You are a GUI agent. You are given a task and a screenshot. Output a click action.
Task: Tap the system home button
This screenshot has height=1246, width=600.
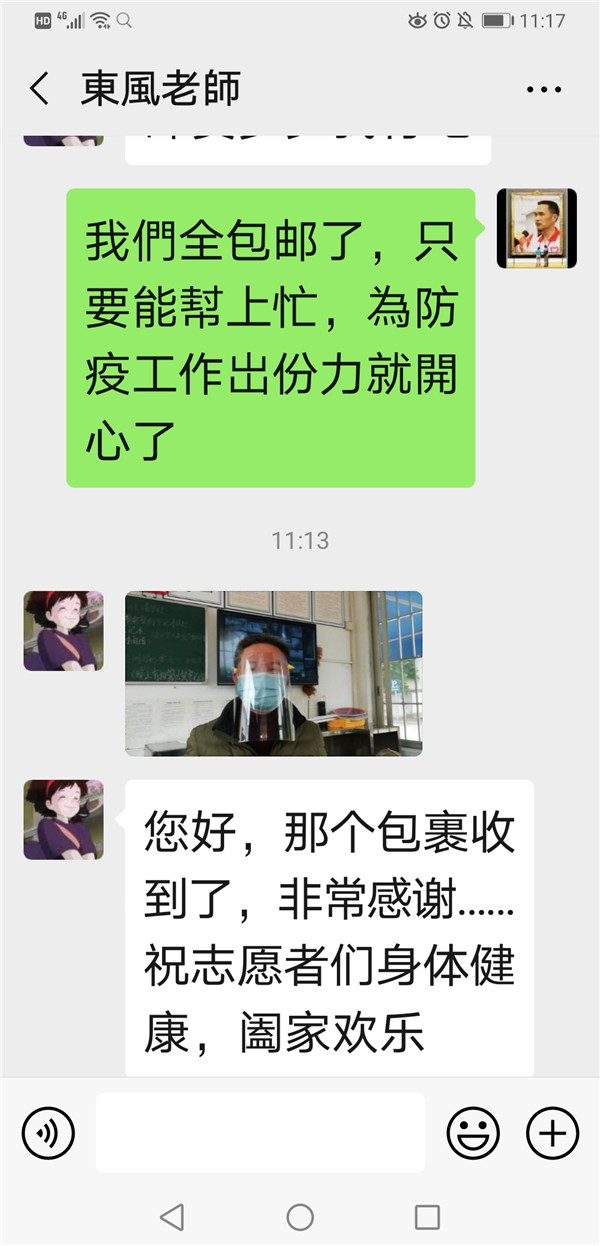[x=300, y=1216]
